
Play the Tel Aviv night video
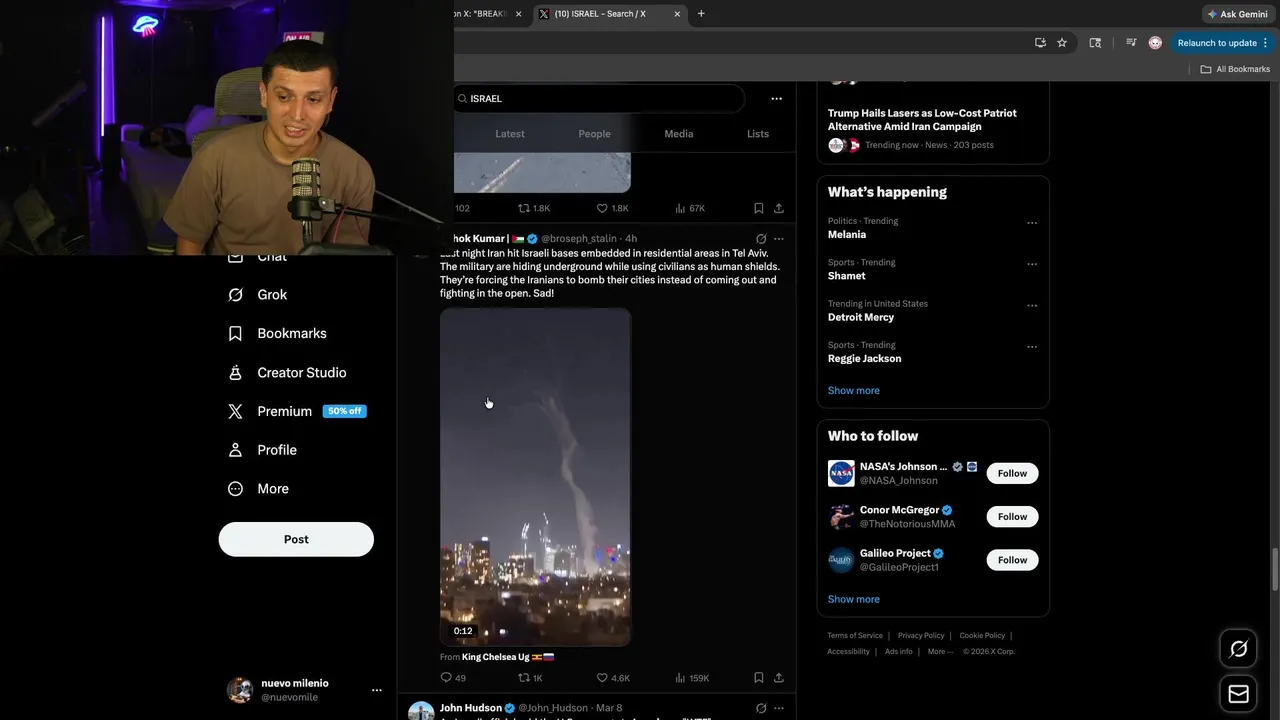point(535,476)
